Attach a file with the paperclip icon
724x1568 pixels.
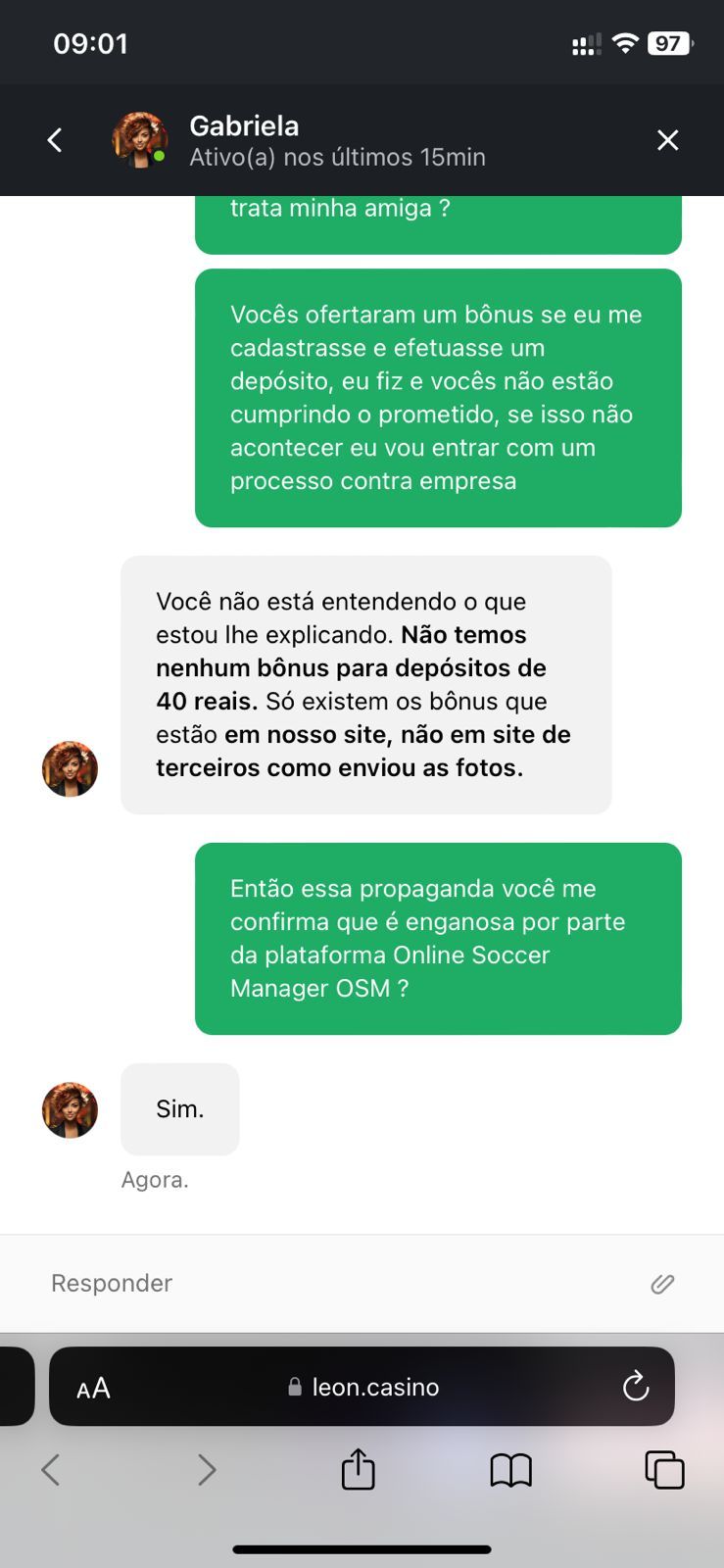click(x=662, y=1283)
